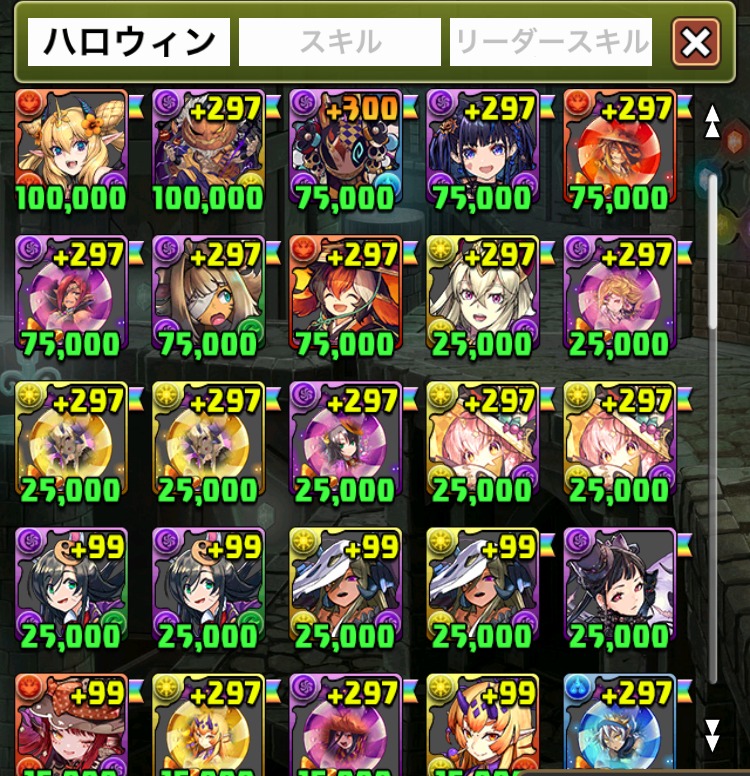Close the monster search panel
Image resolution: width=750 pixels, height=776 pixels.
coord(696,42)
